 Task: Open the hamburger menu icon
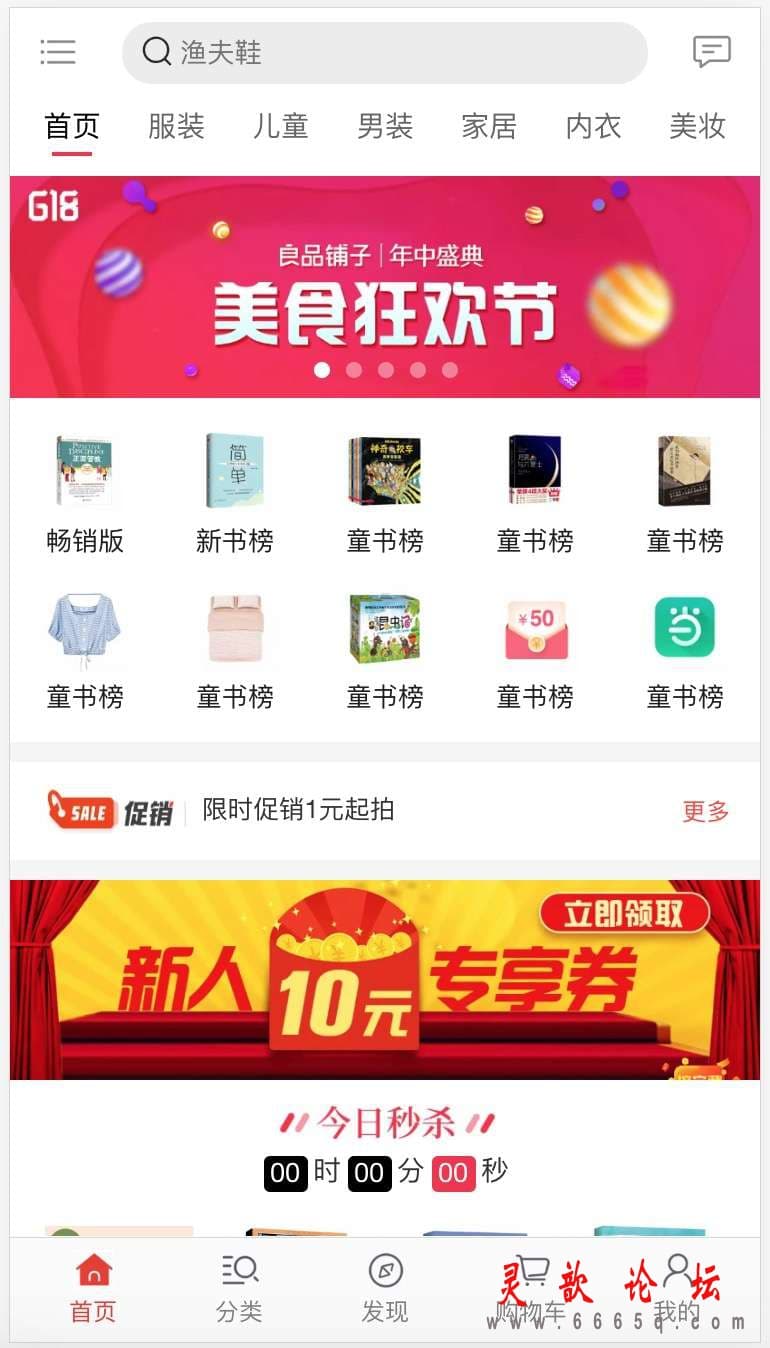(x=58, y=52)
